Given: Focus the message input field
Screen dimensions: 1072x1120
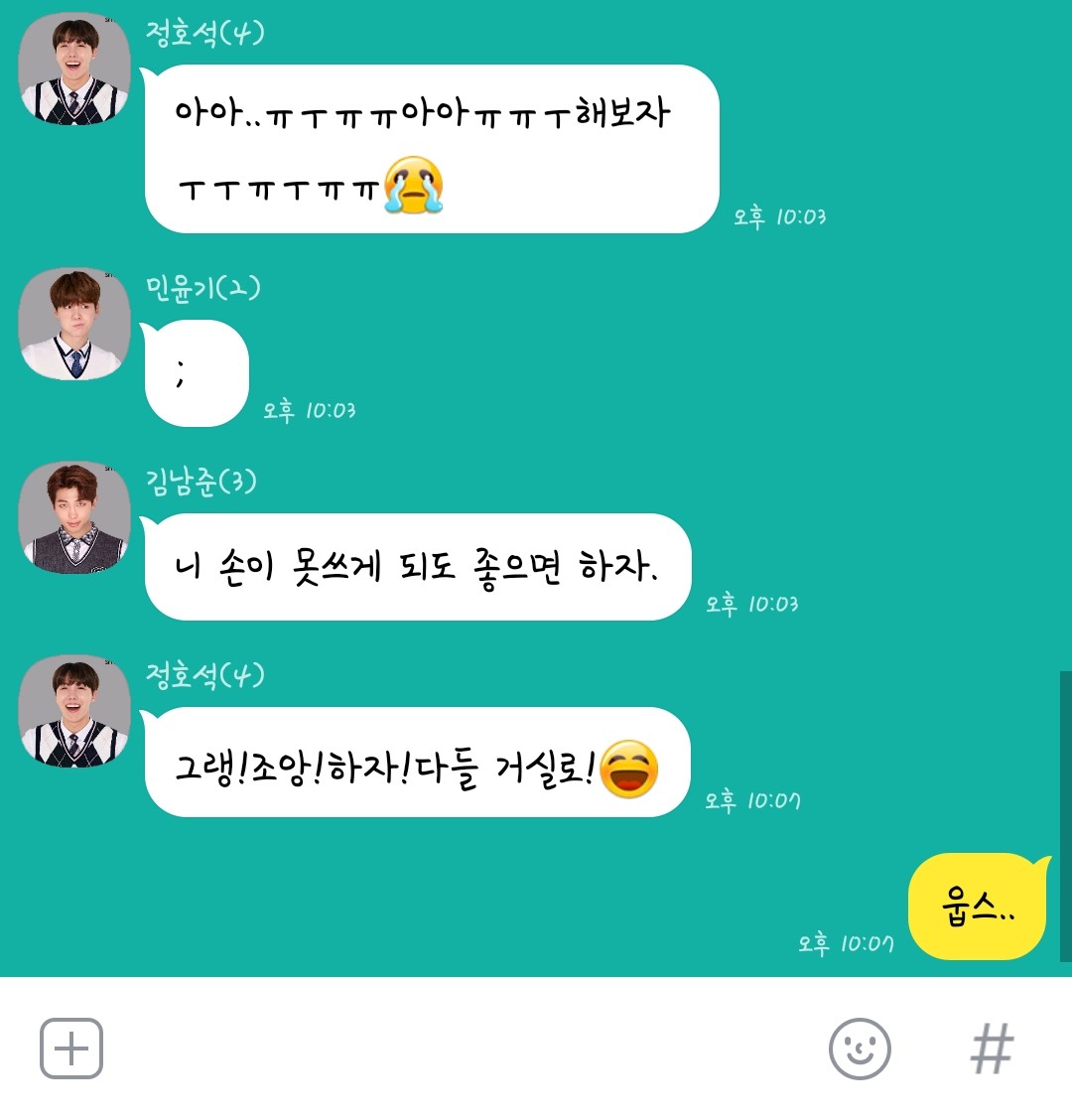Looking at the screenshot, I should [x=457, y=1049].
